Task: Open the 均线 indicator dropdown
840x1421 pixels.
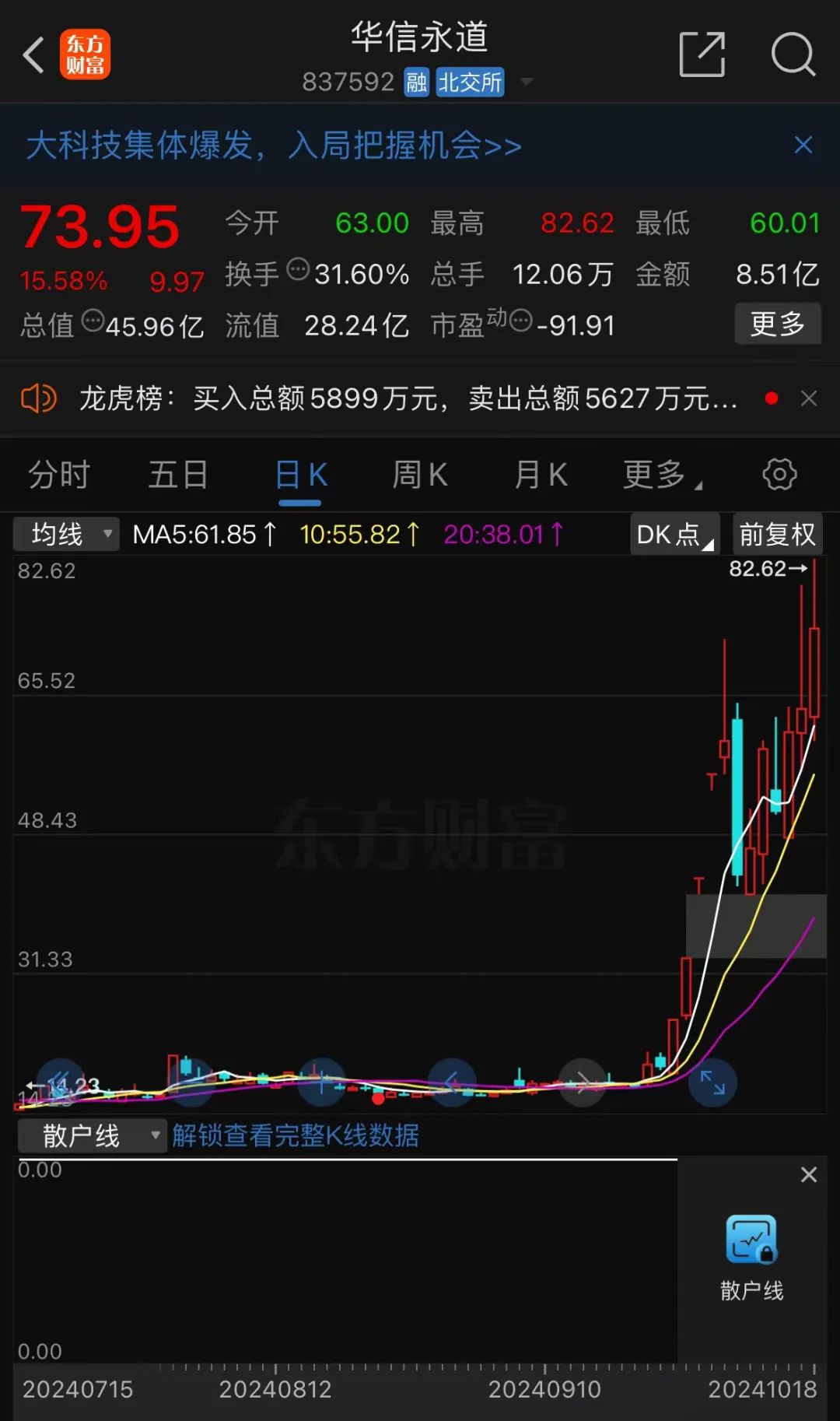Action: click(x=67, y=535)
